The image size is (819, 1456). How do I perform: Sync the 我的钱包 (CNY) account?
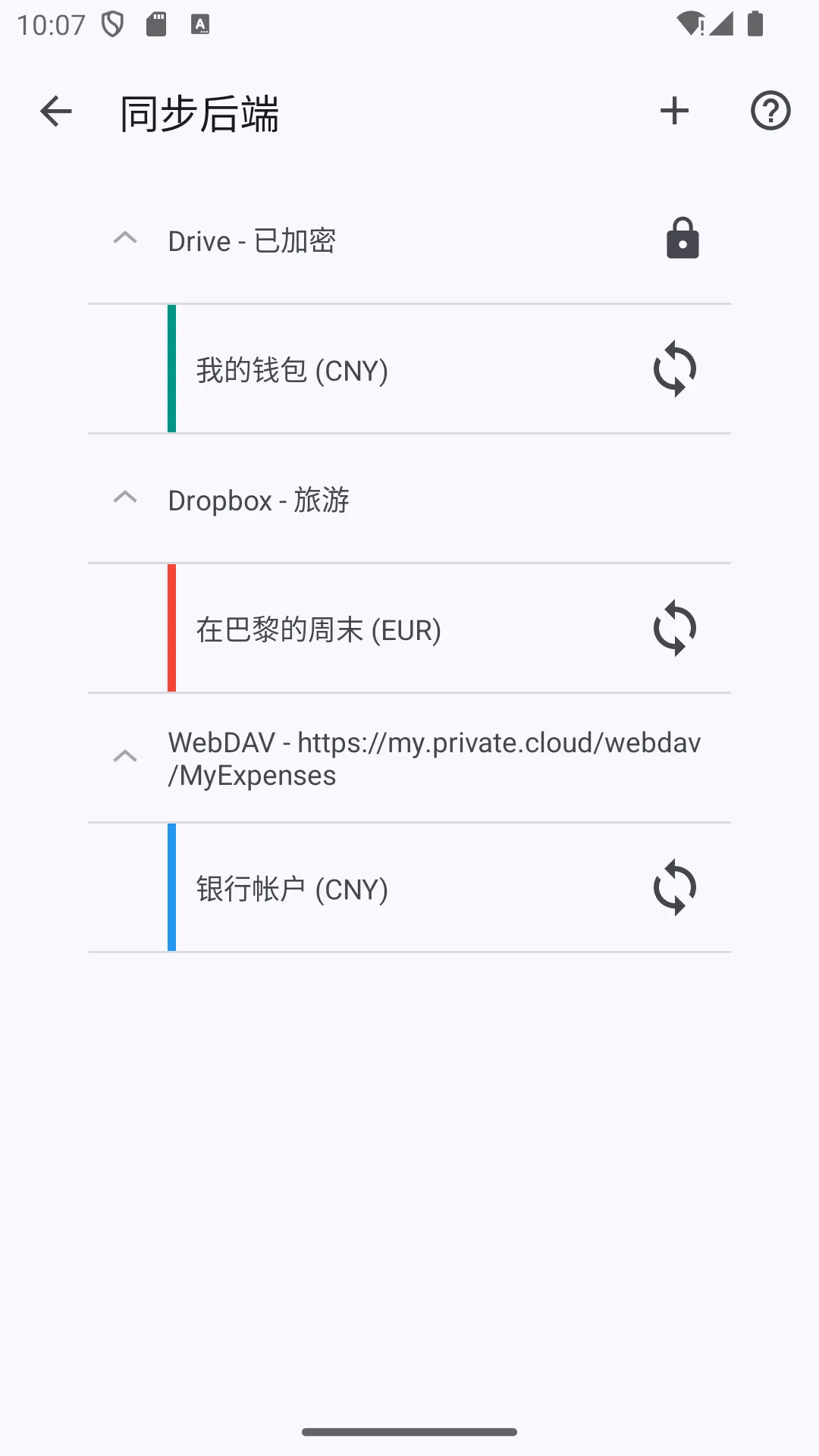tap(675, 369)
